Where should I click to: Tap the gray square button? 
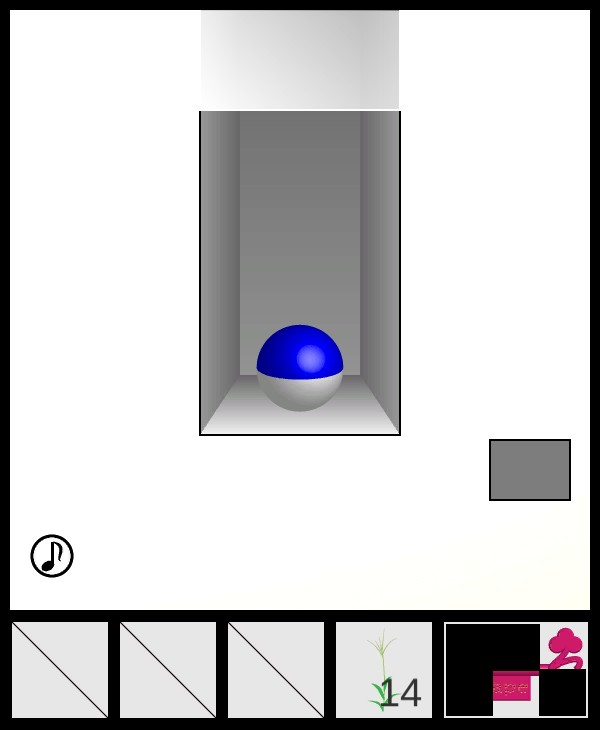[x=530, y=470]
